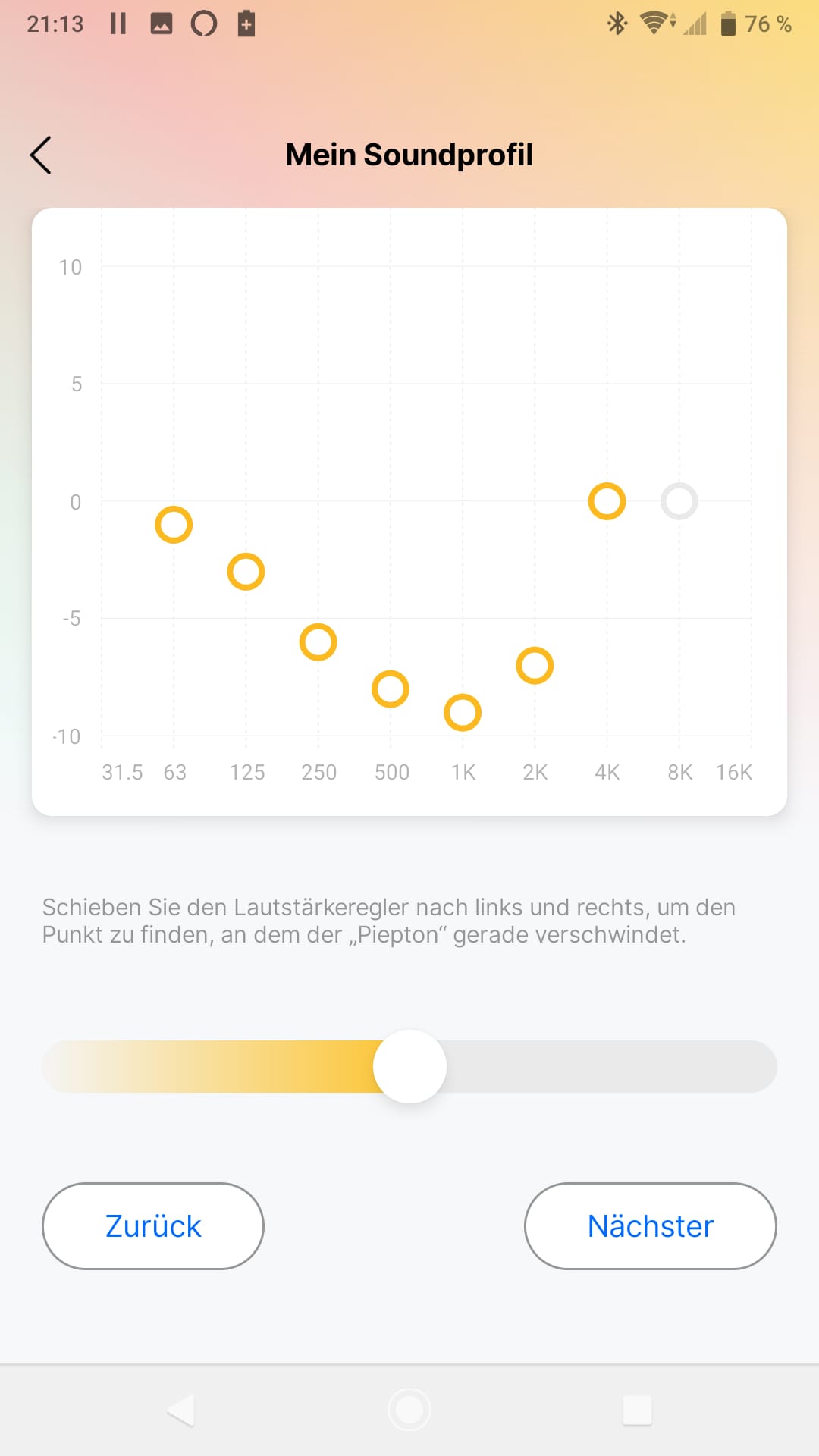The width and height of the screenshot is (819, 1456).
Task: Continue with the Nächster button
Action: point(650,1226)
